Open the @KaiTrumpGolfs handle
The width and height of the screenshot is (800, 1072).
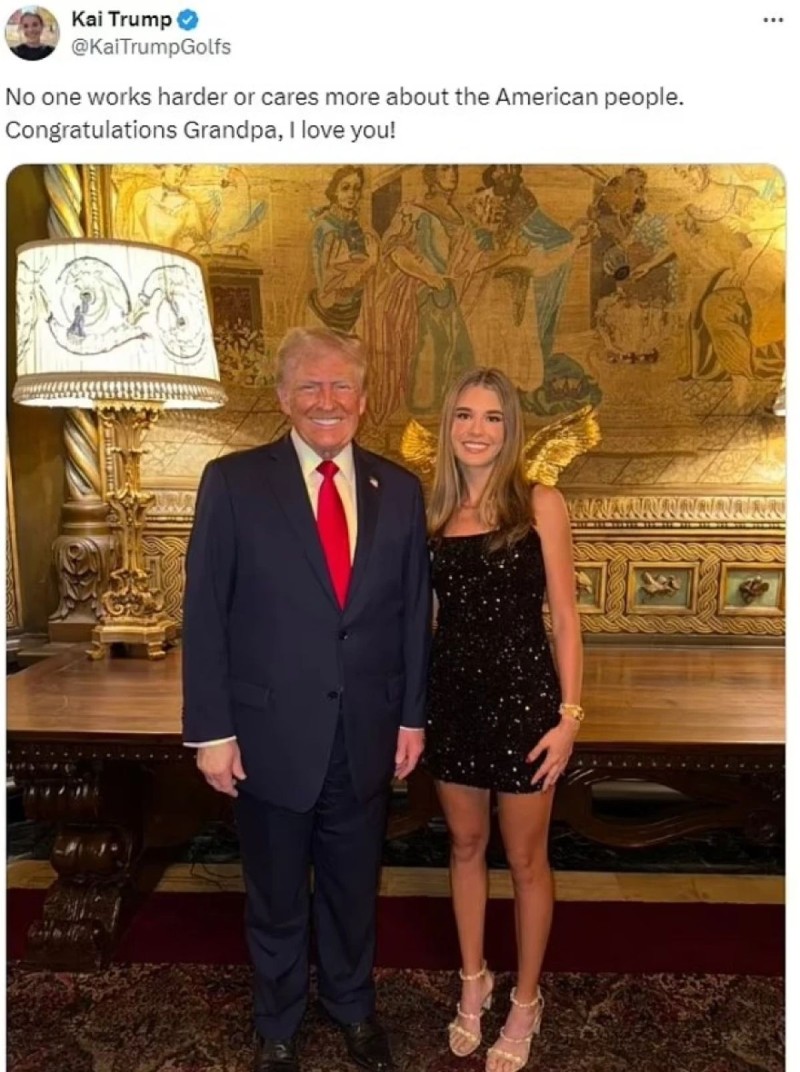151,46
